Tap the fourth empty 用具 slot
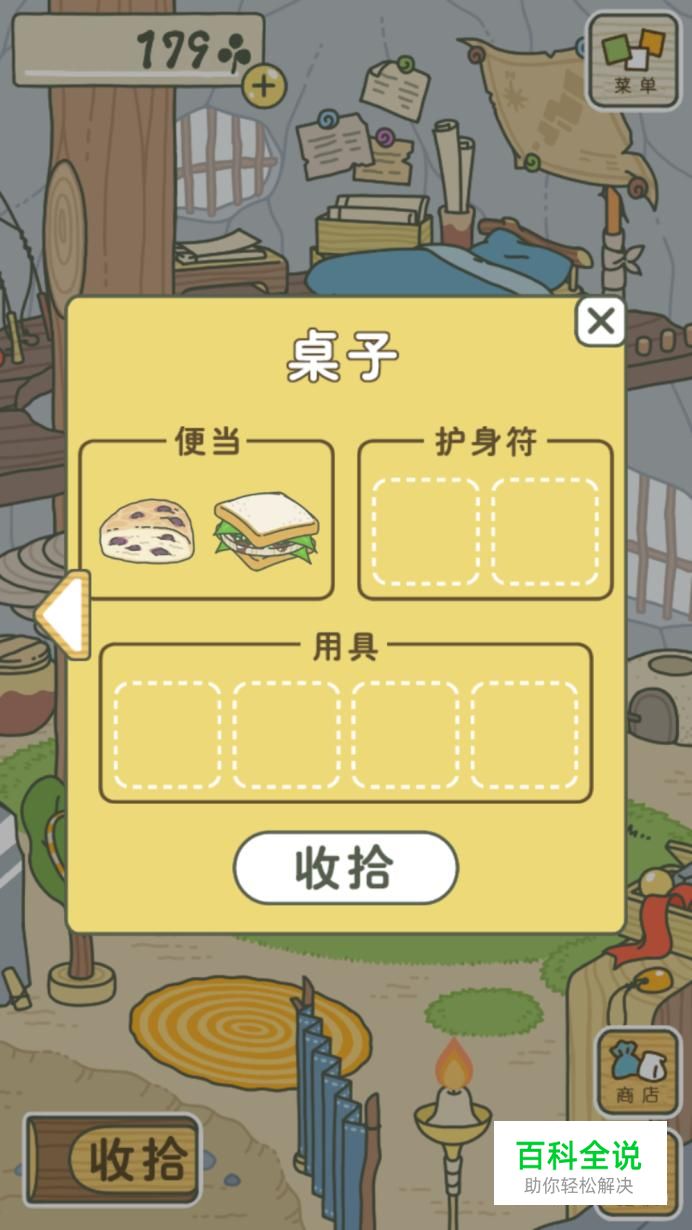 (x=524, y=735)
